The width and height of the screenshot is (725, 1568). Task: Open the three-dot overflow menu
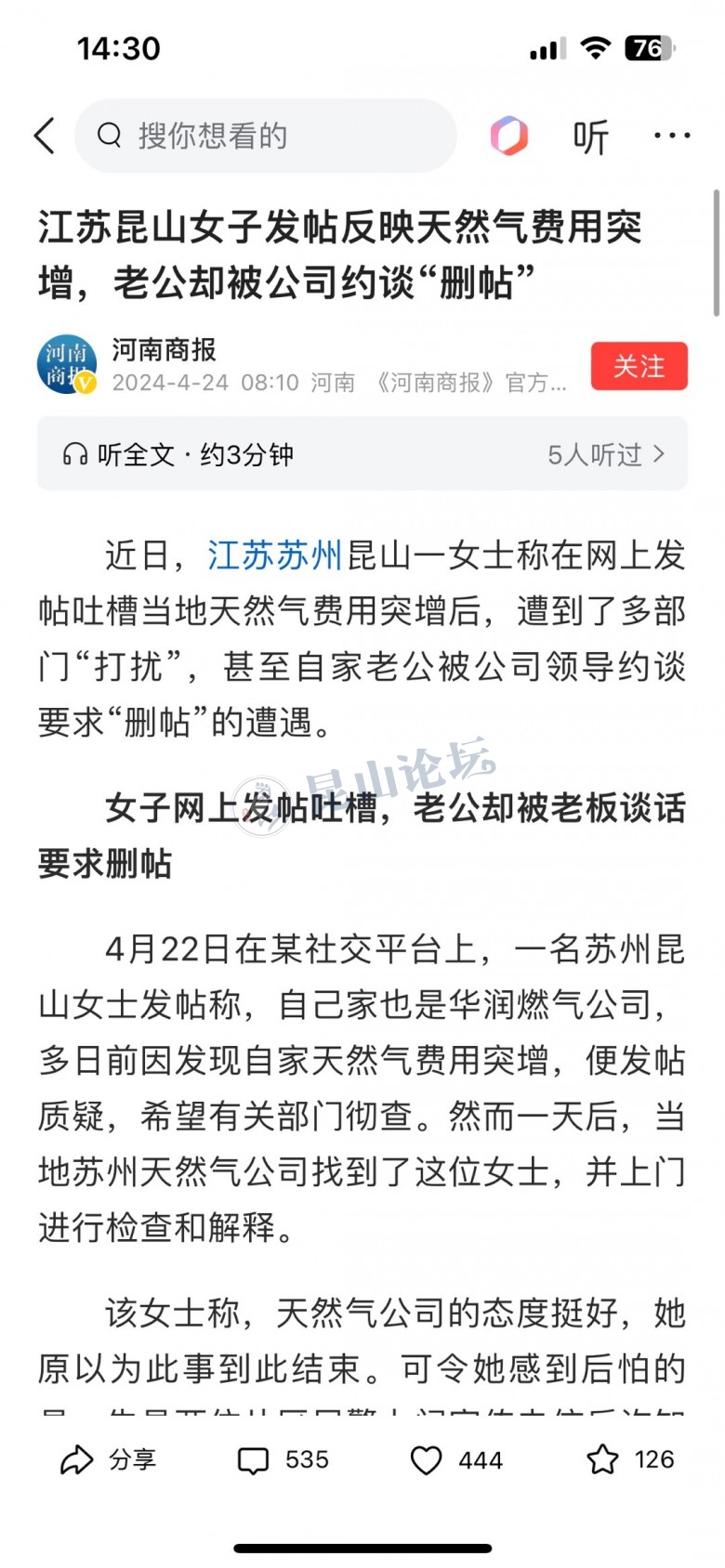coord(671,136)
